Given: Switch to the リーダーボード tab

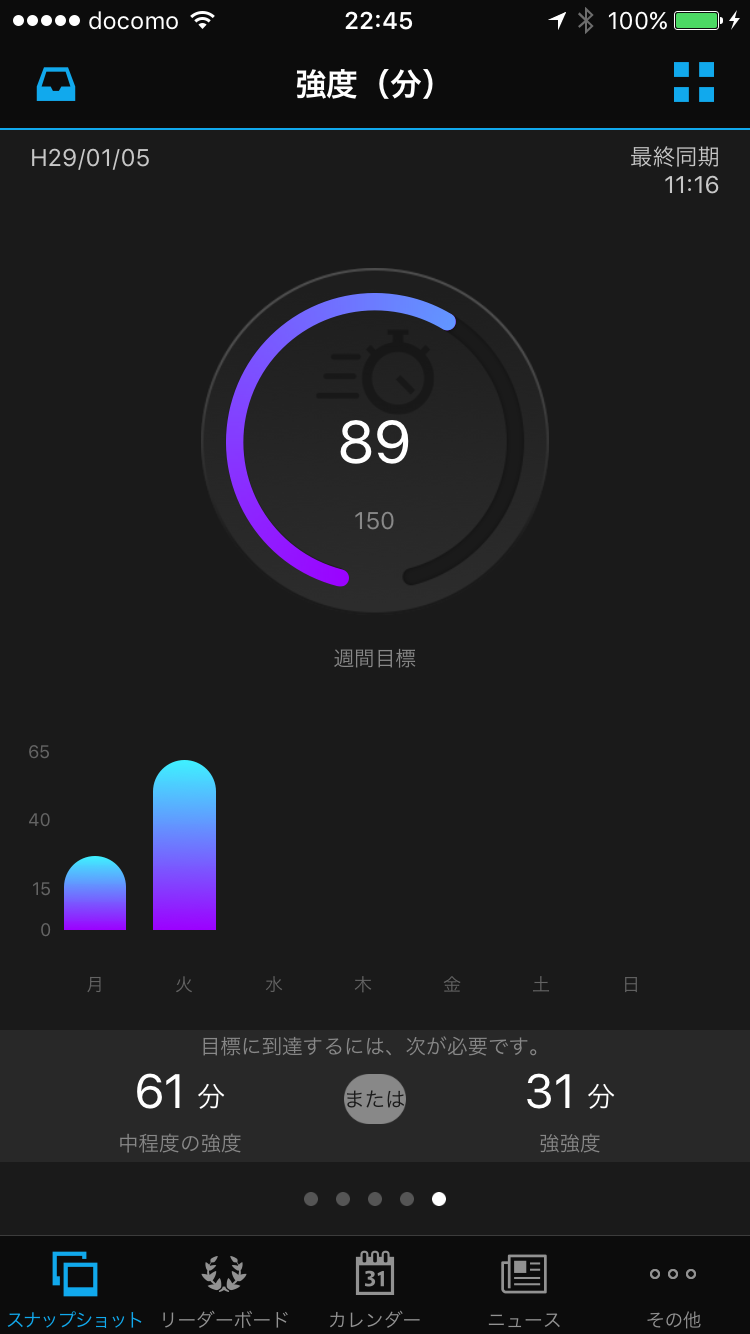Looking at the screenshot, I should tap(224, 1288).
